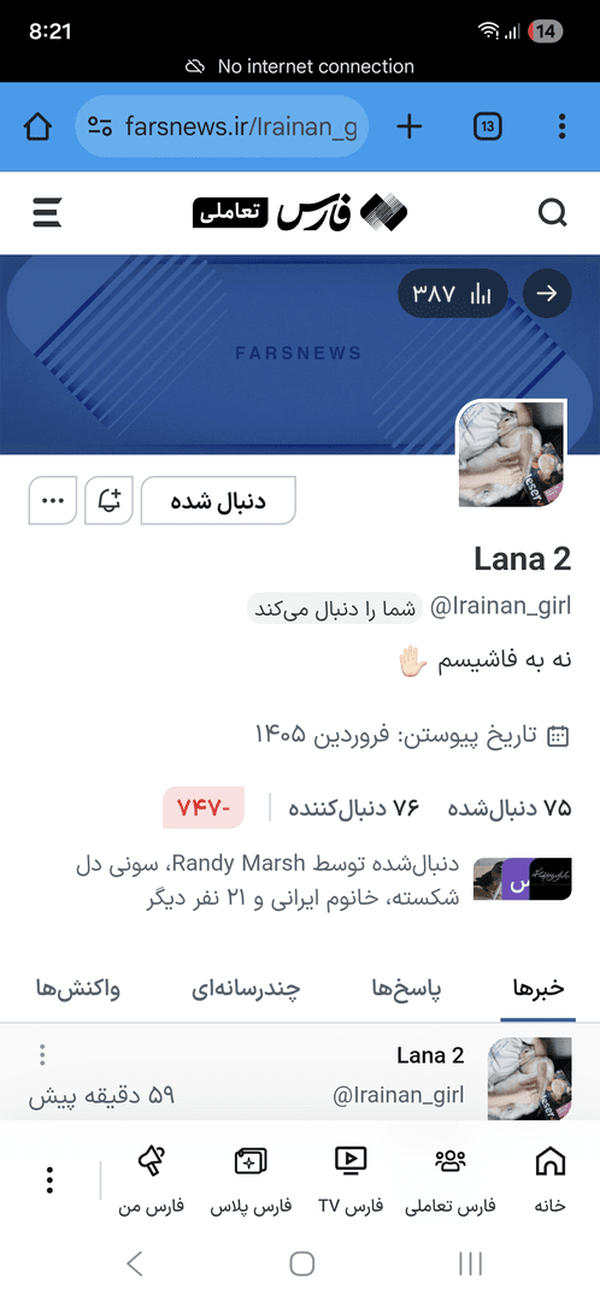
Task: Switch to the پاسخ‌ها tab
Action: pos(407,988)
